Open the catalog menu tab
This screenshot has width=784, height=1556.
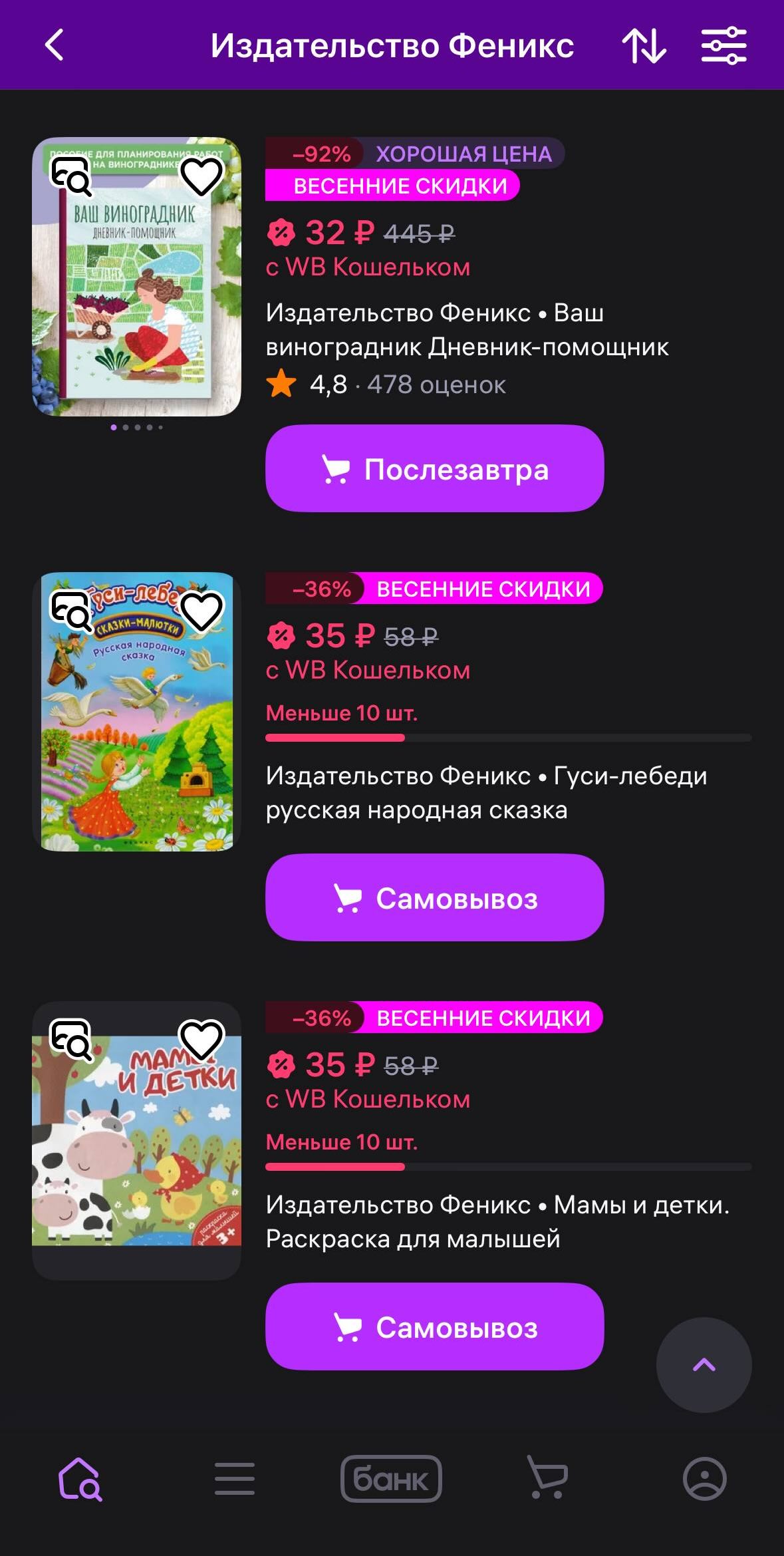coord(235,1479)
